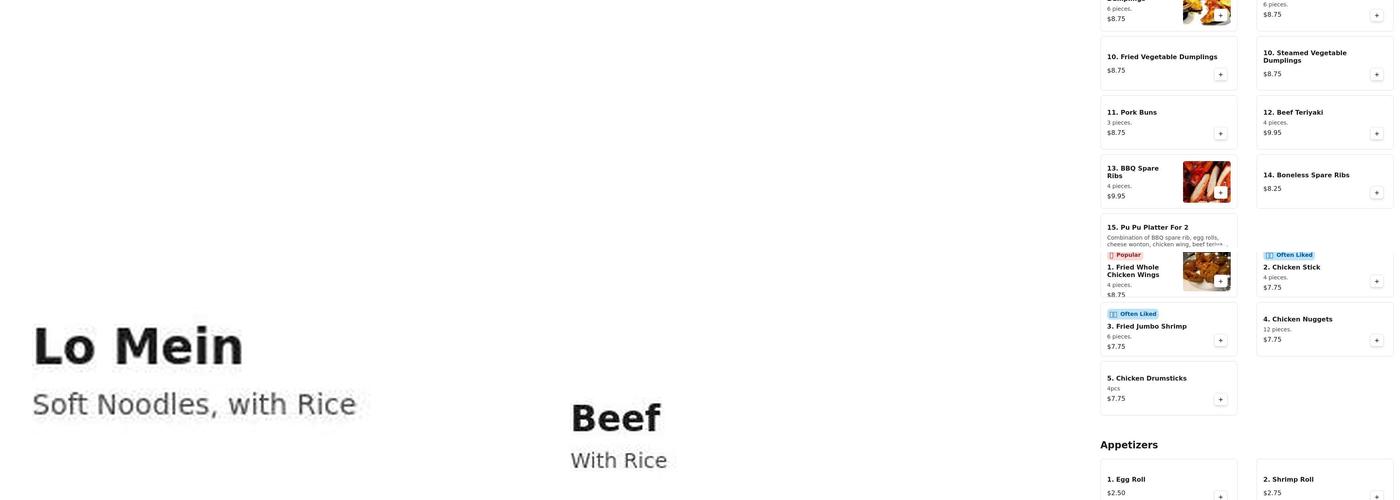Add Fried Vegetable Dumplings to the order

pyautogui.click(x=1220, y=75)
